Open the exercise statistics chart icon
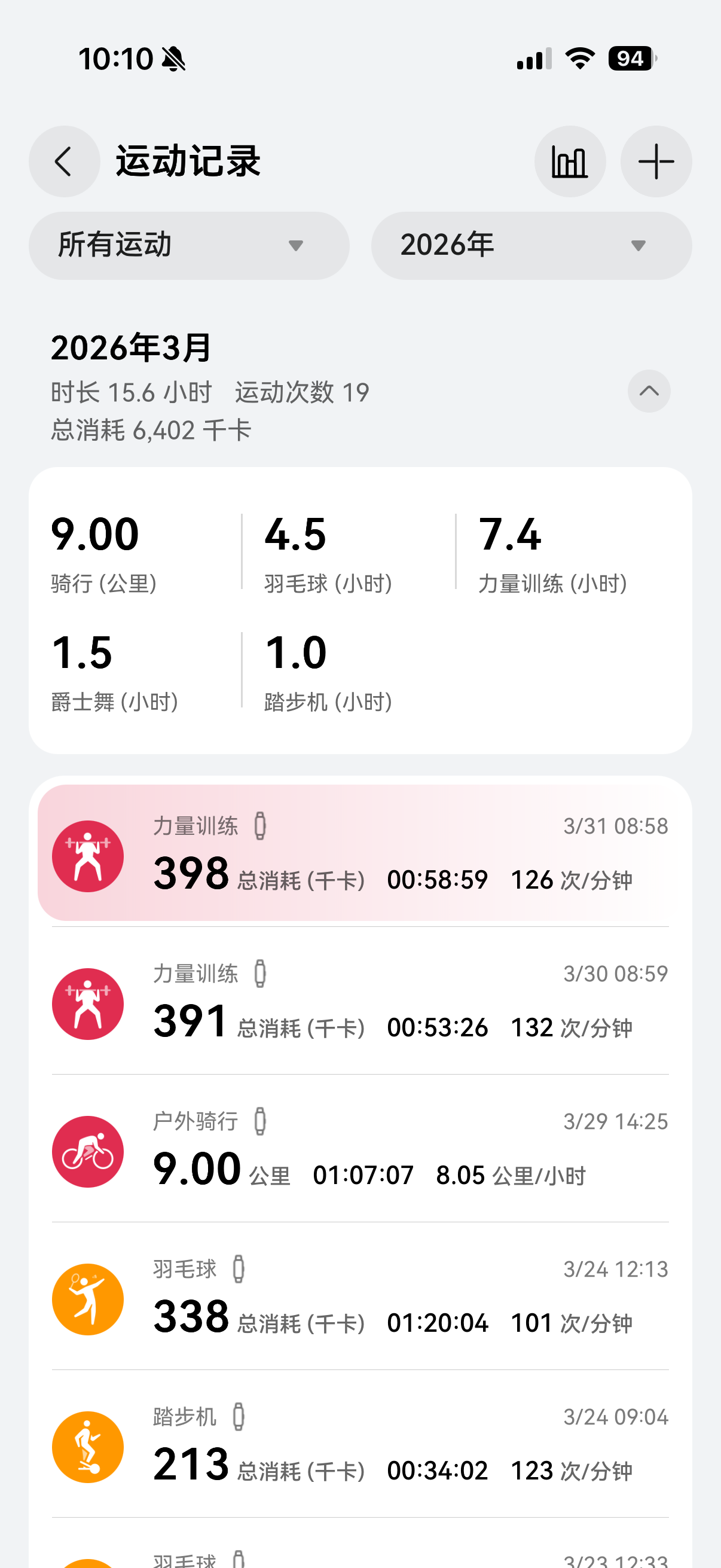The height and width of the screenshot is (1568, 721). pos(570,161)
